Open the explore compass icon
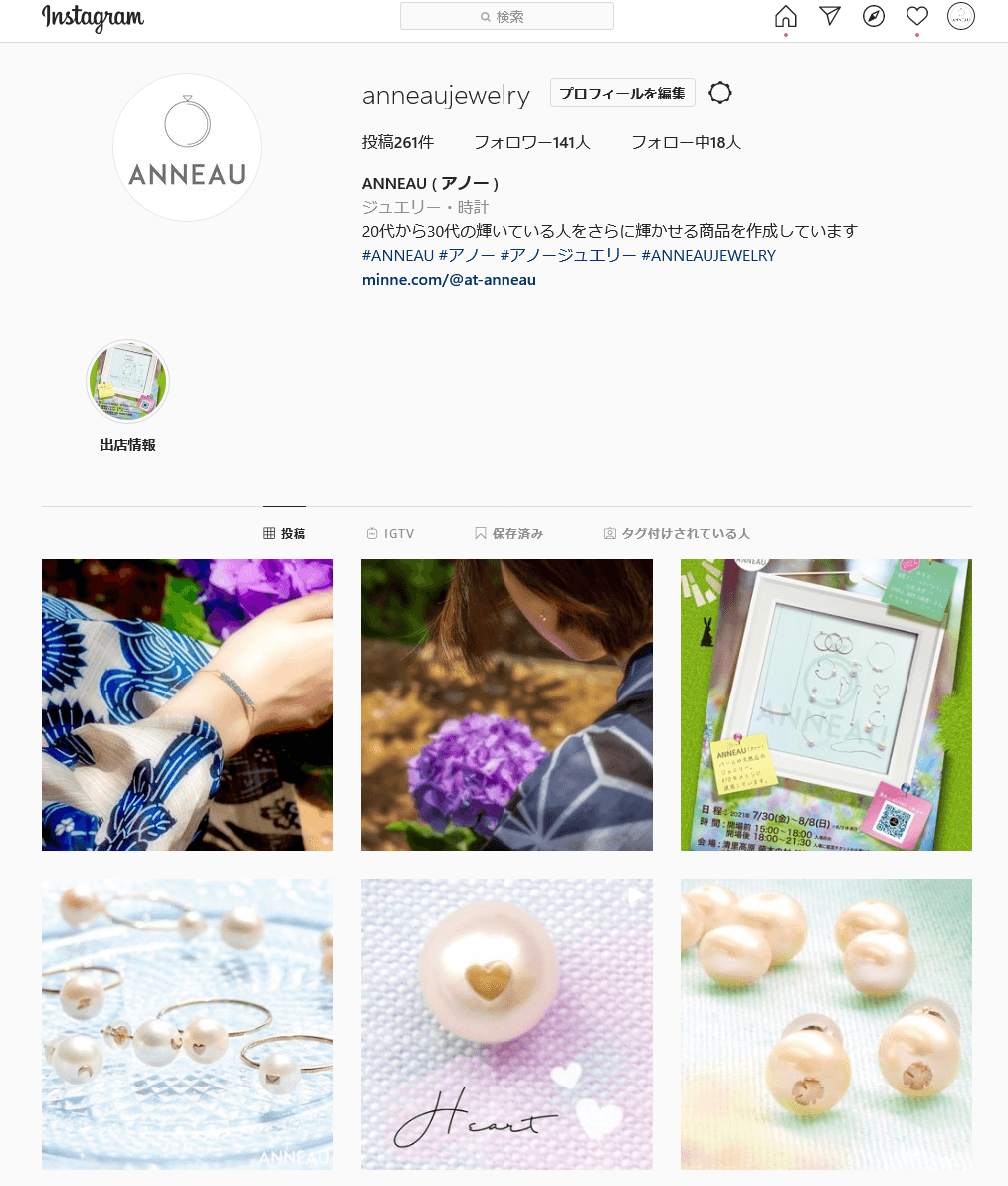This screenshot has width=1008, height=1186. [x=874, y=16]
